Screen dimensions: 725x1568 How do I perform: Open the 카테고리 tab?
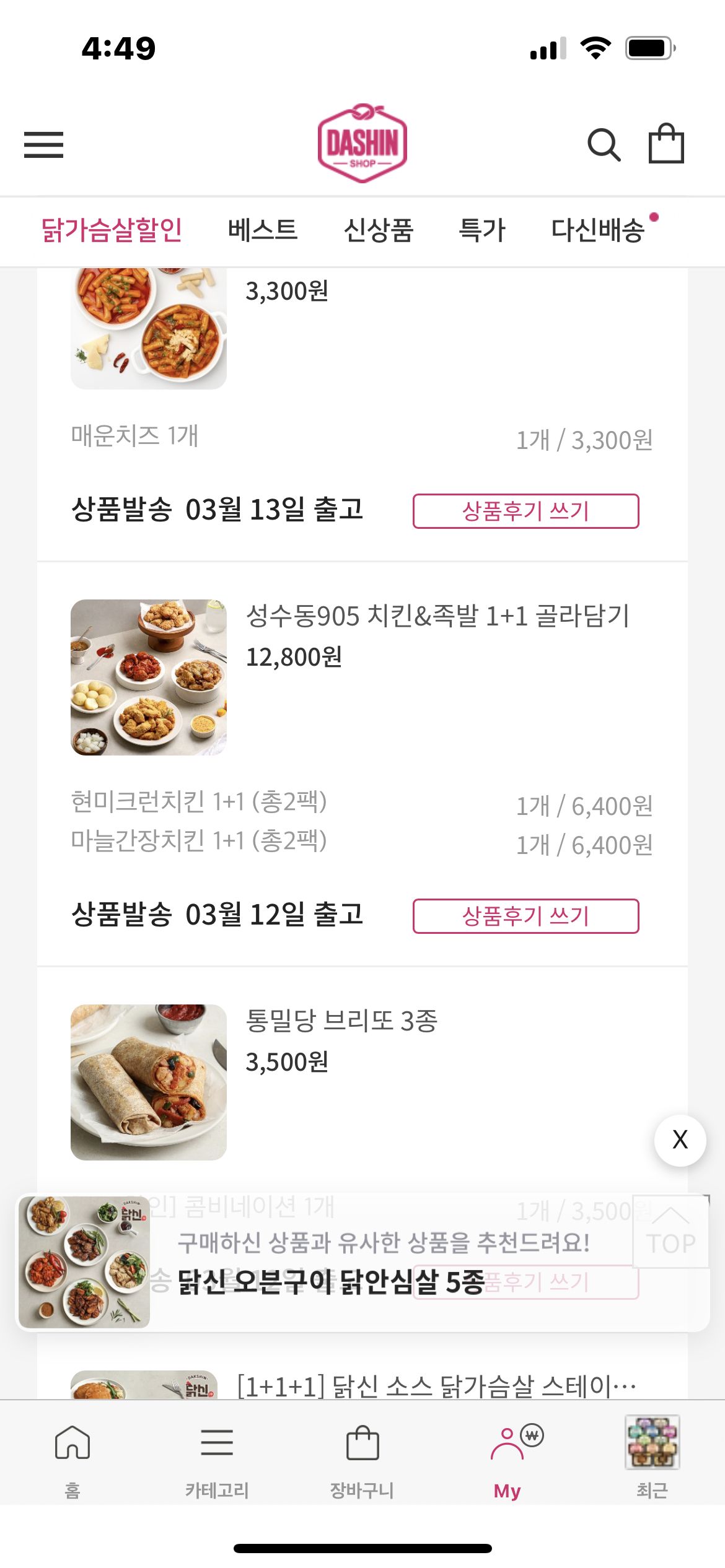(217, 1458)
